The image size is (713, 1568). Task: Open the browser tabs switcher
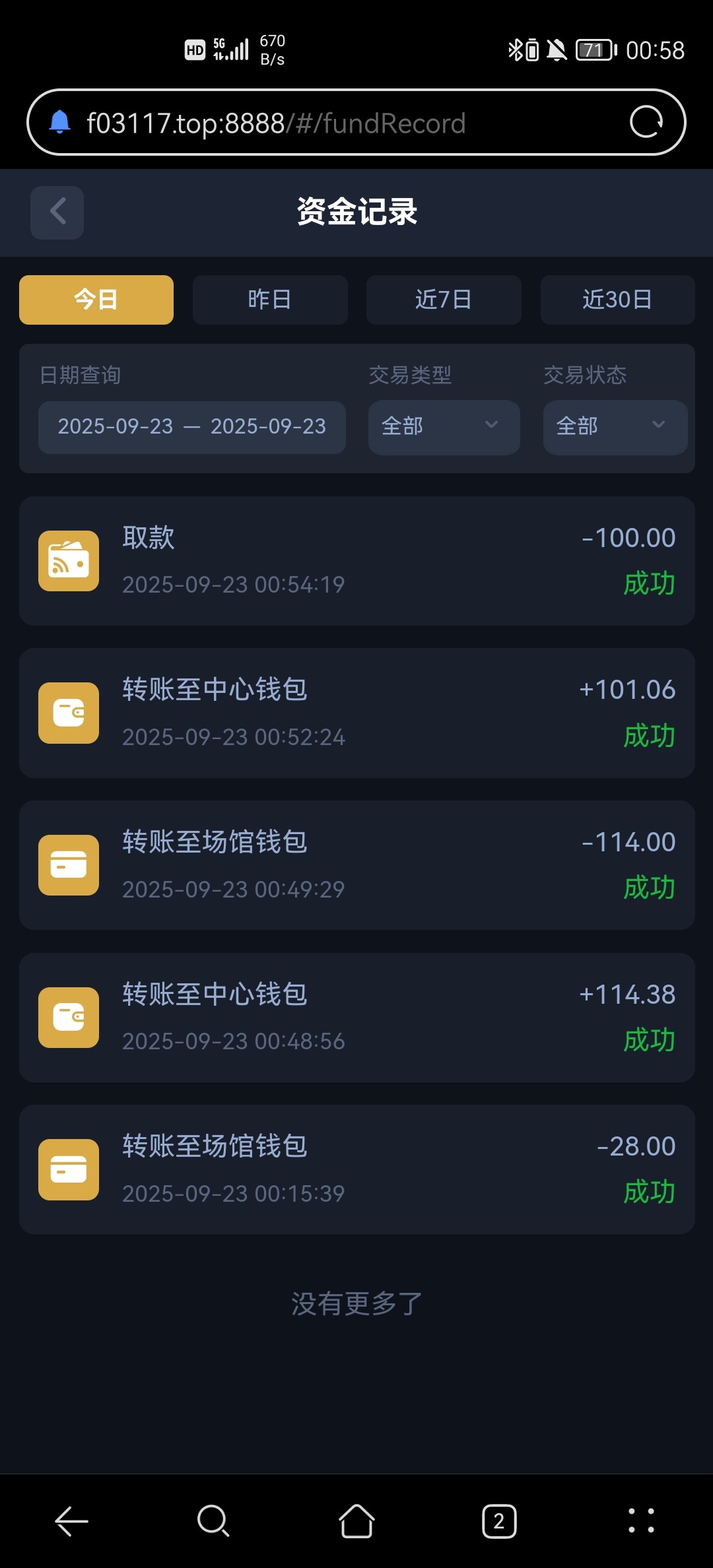[499, 1521]
